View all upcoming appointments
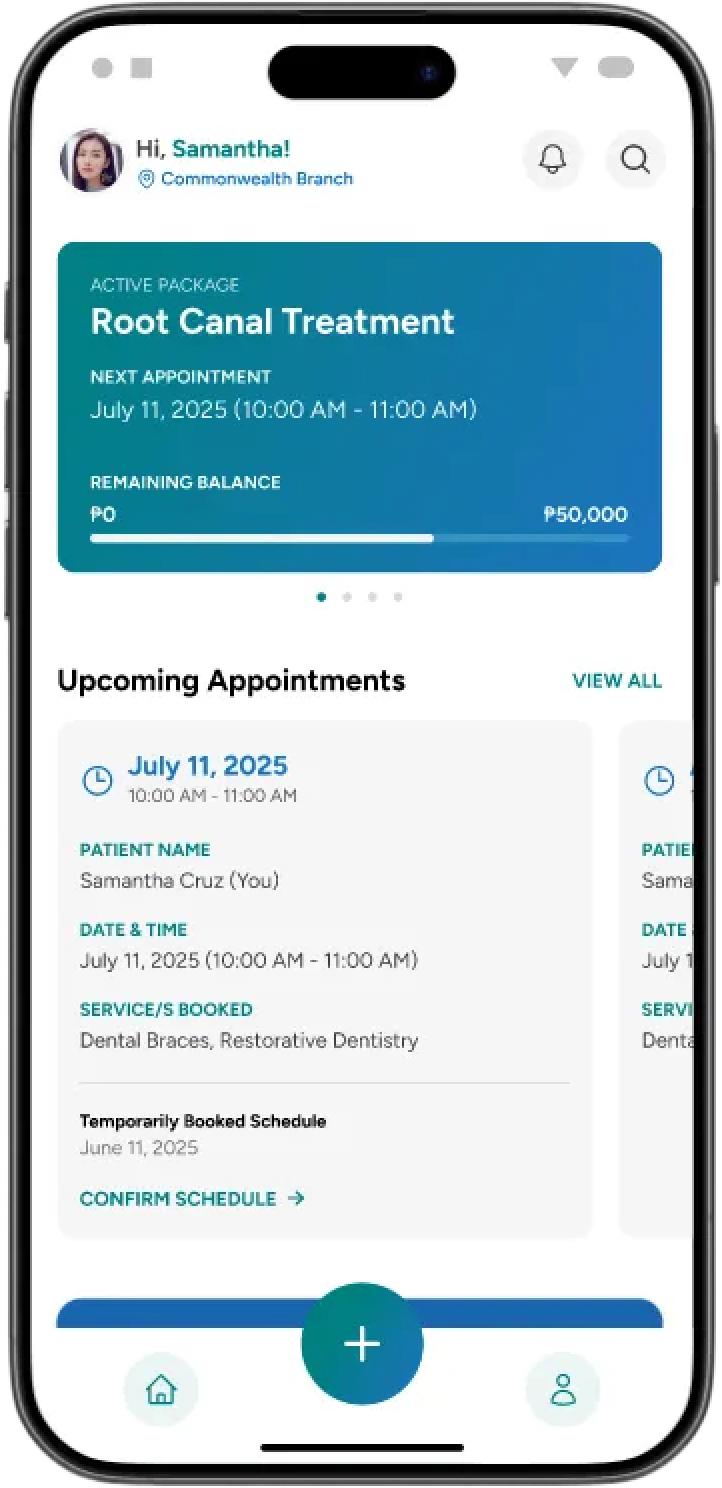Image resolution: width=722 pixels, height=1488 pixels. coord(616,681)
